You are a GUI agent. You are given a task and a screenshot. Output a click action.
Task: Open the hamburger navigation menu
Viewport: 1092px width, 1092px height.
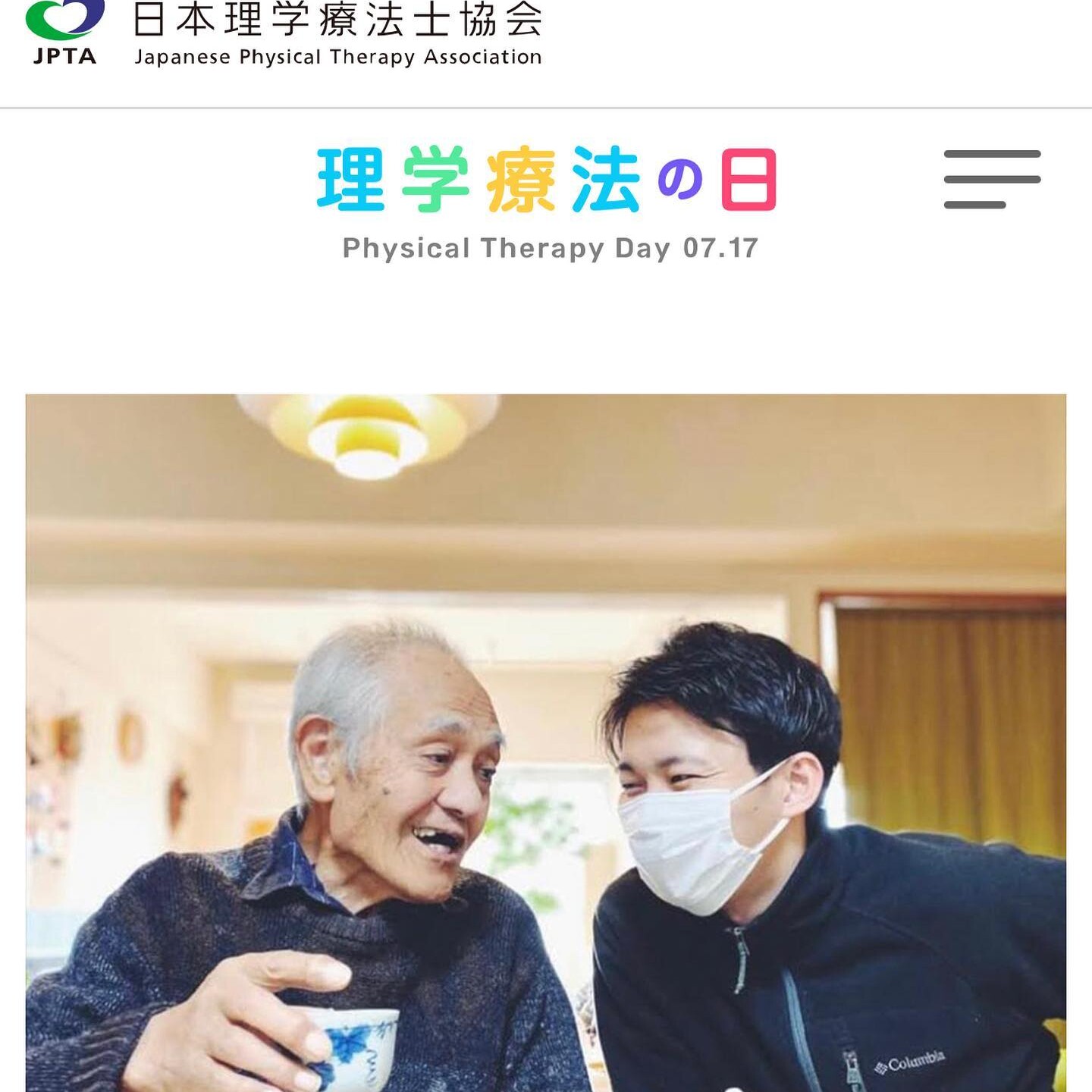[x=992, y=179]
